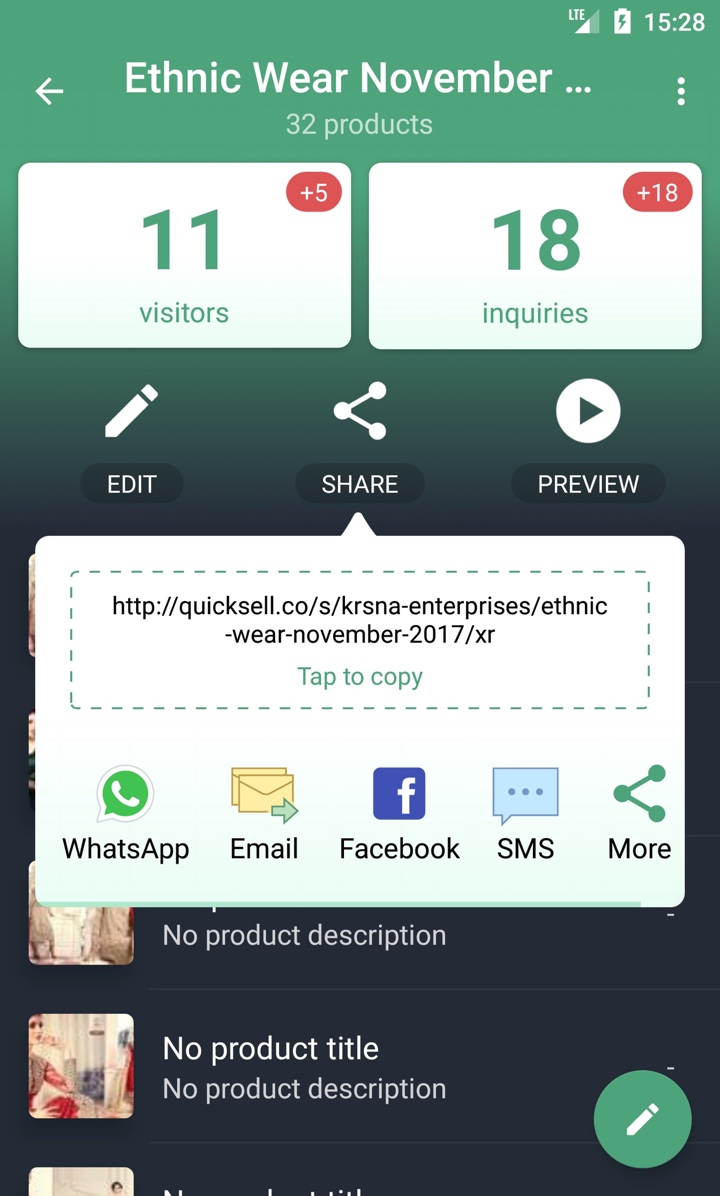Share the catalogue on Facebook
The width and height of the screenshot is (720, 1196).
pos(399,815)
